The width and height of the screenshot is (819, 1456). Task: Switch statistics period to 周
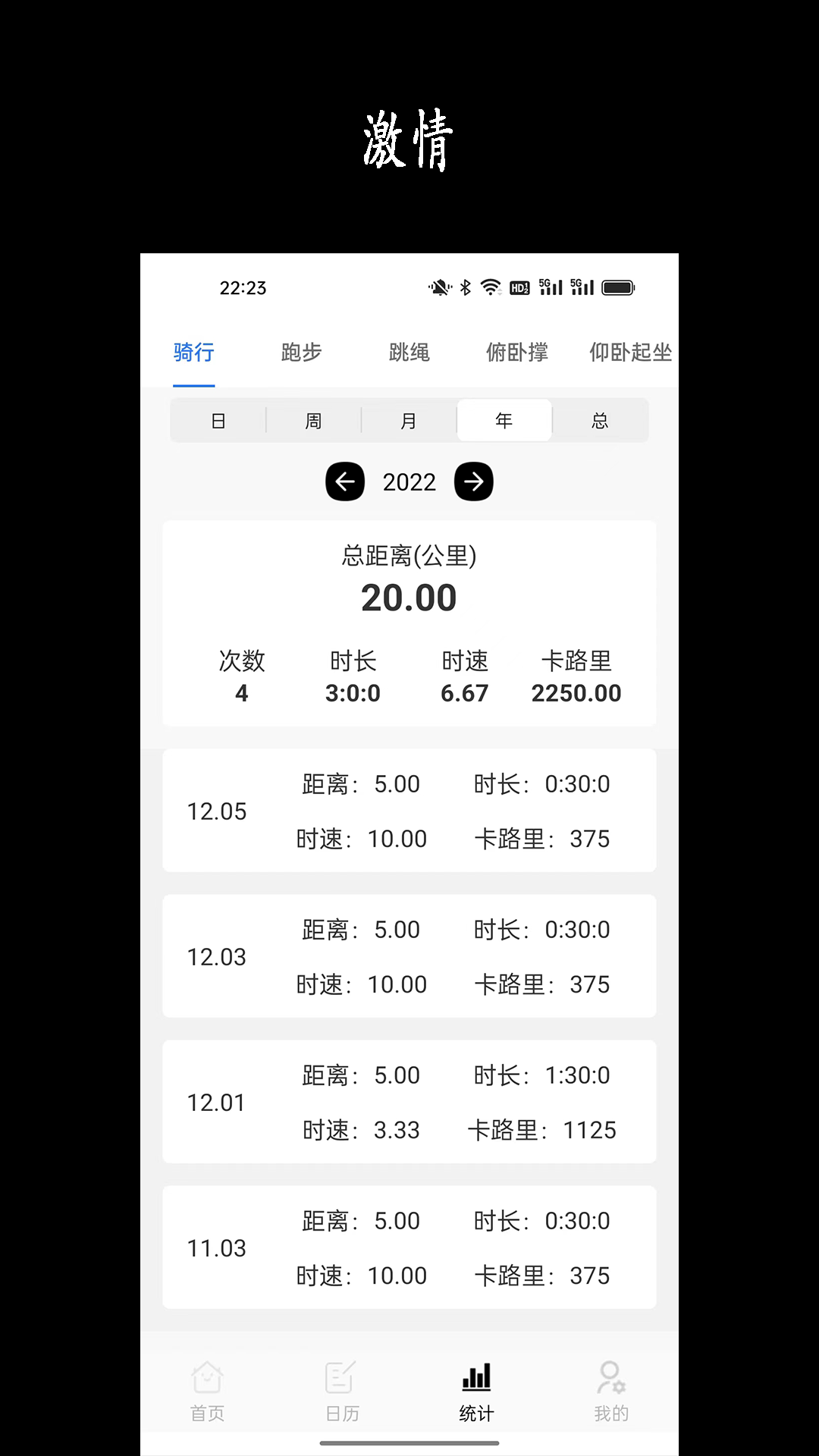coord(312,420)
